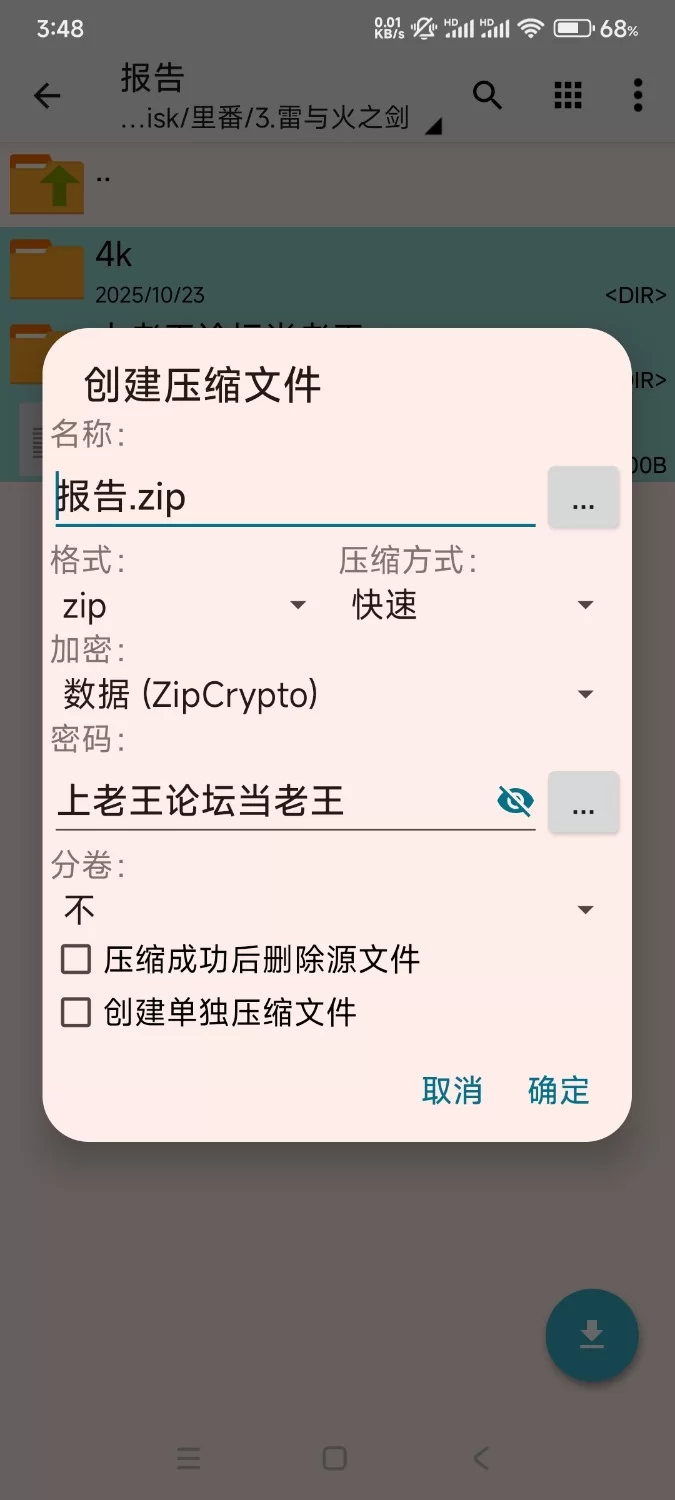Go back with the system navigation back

481,1458
